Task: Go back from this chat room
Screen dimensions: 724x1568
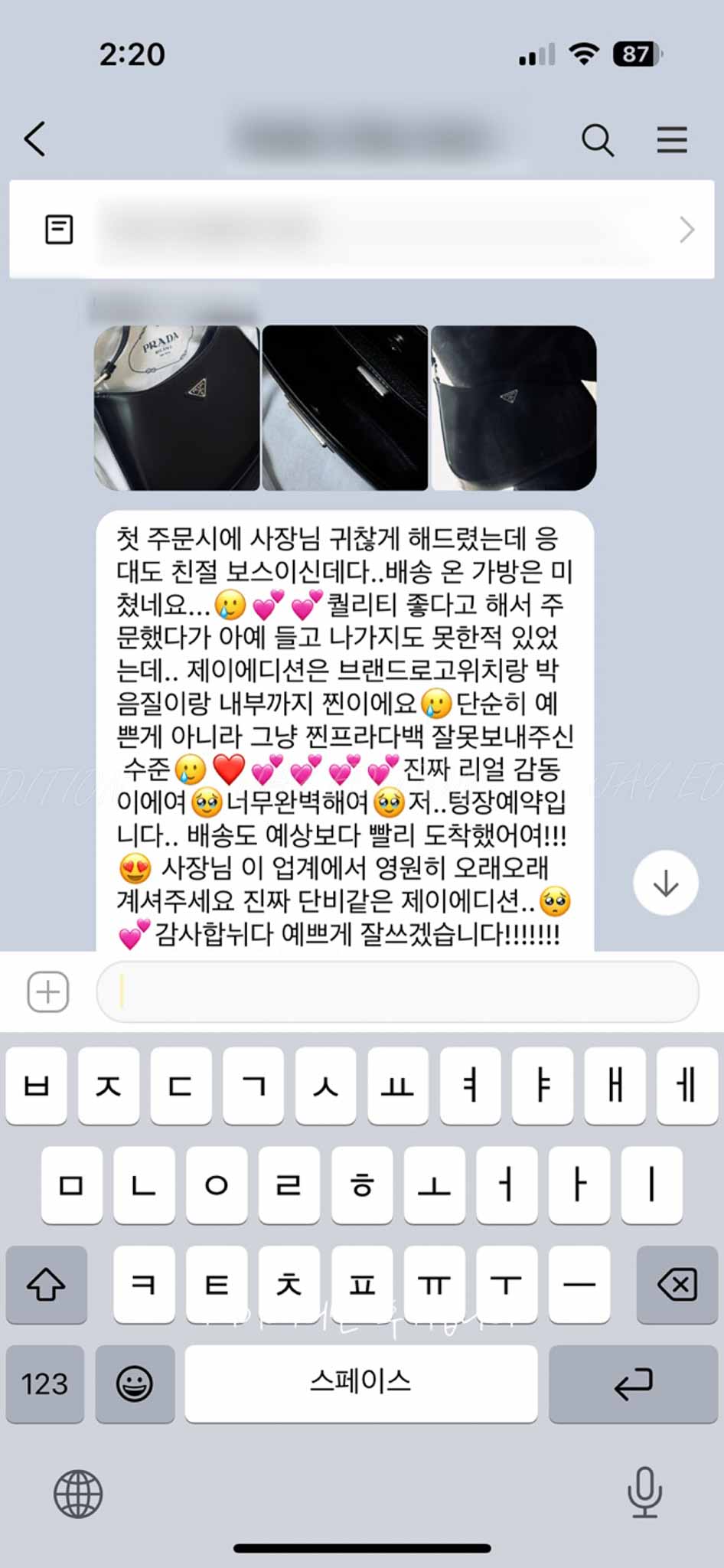Action: (x=35, y=139)
